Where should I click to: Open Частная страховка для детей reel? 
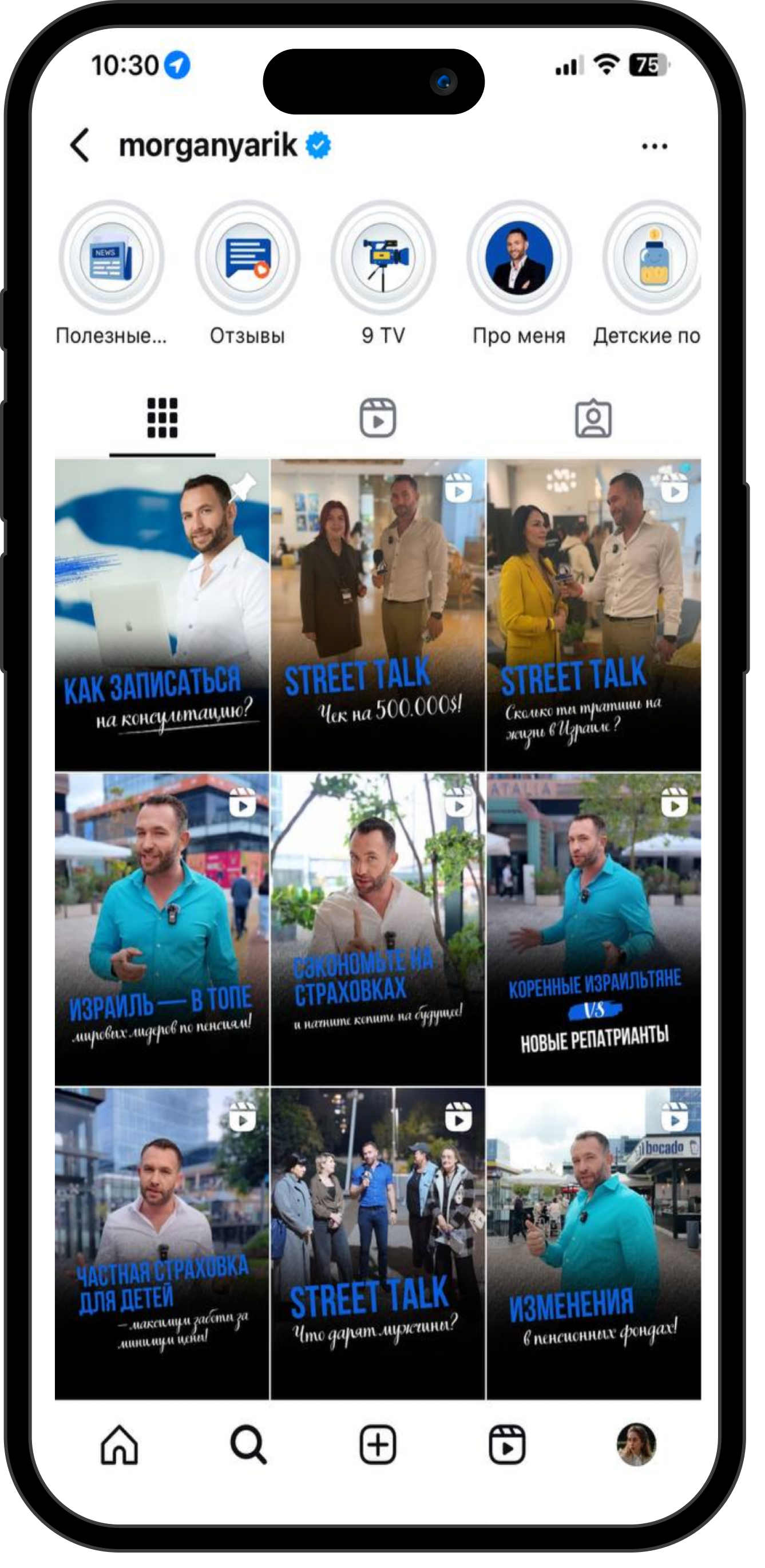[x=162, y=1243]
